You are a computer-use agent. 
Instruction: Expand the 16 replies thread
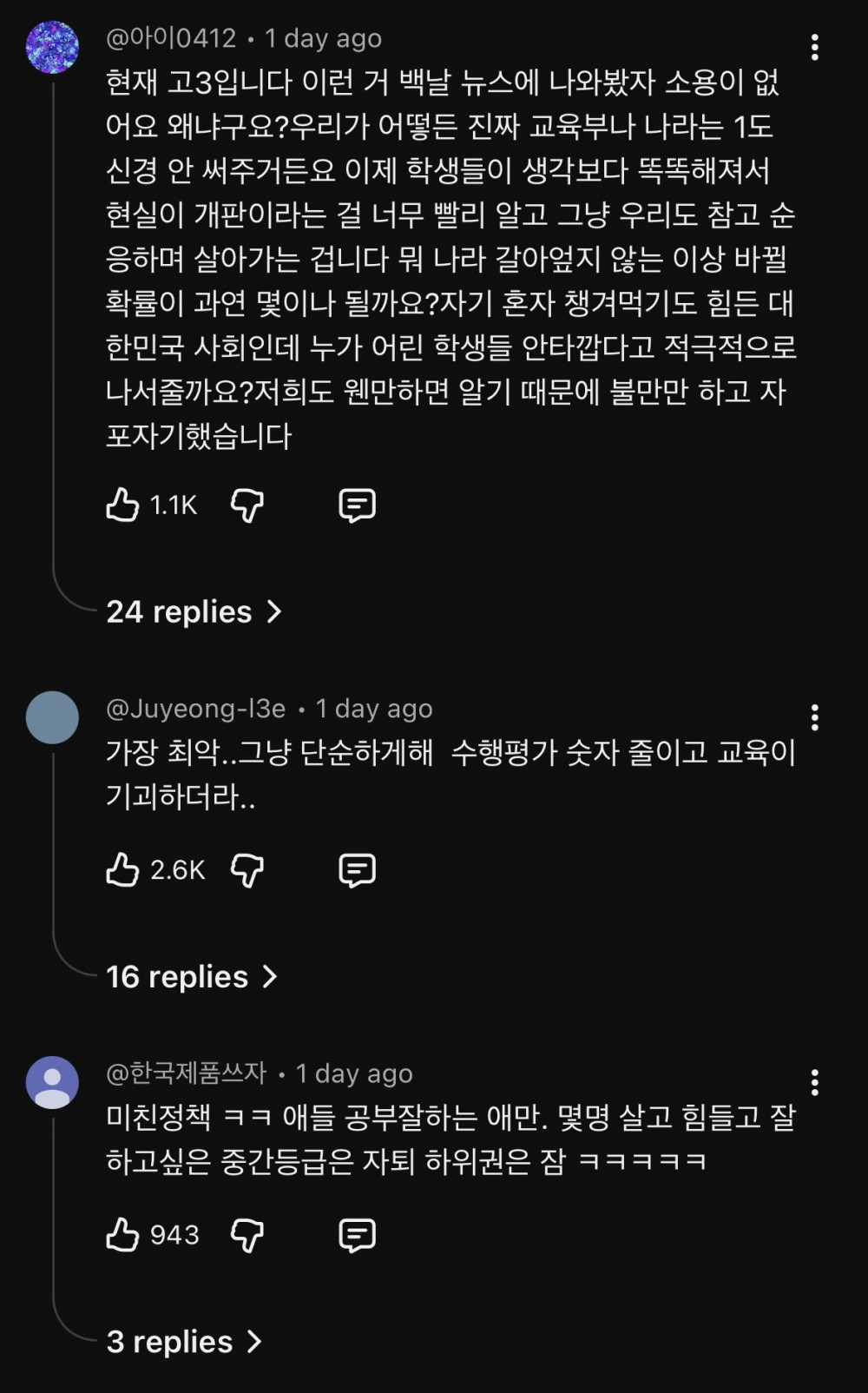coord(191,976)
